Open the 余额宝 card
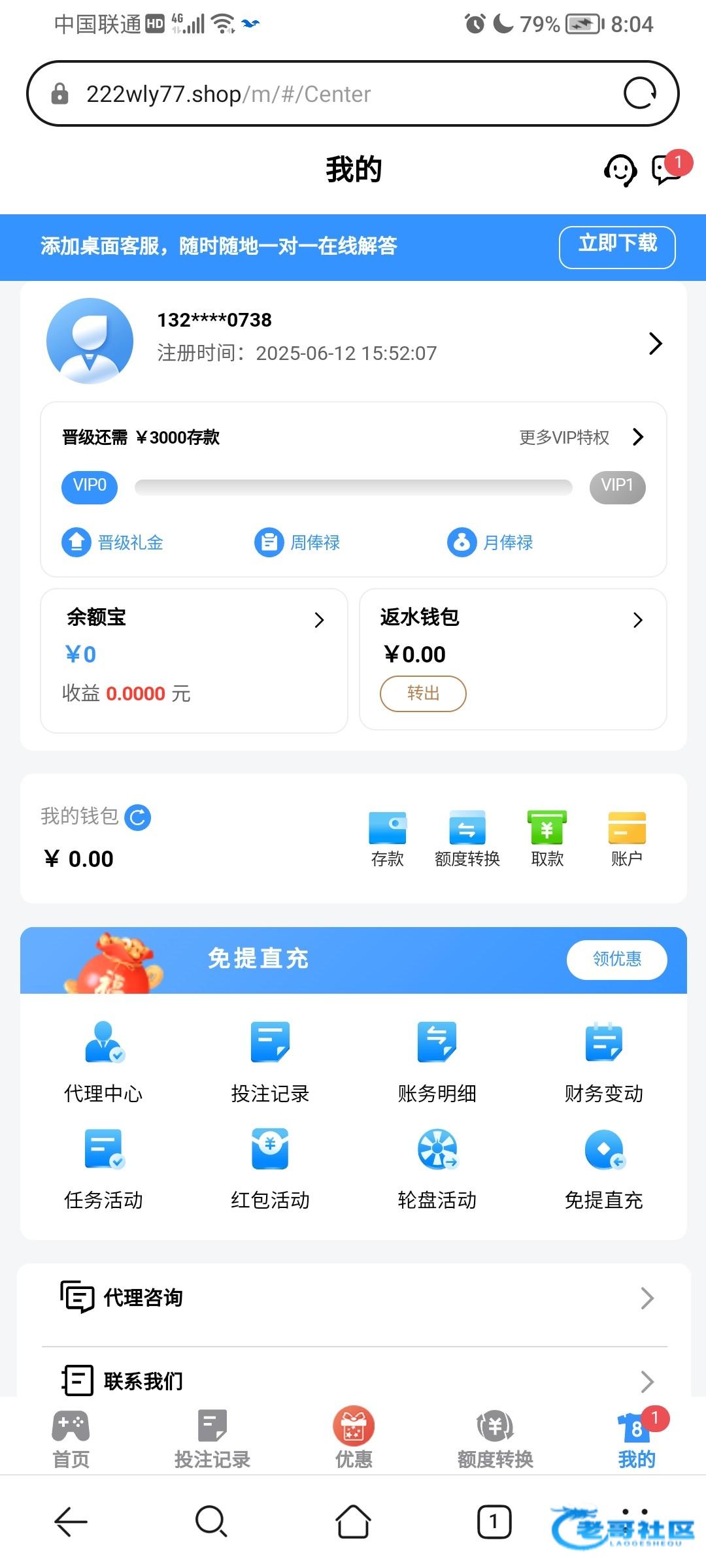Viewport: 706px width, 1568px height. click(x=193, y=660)
